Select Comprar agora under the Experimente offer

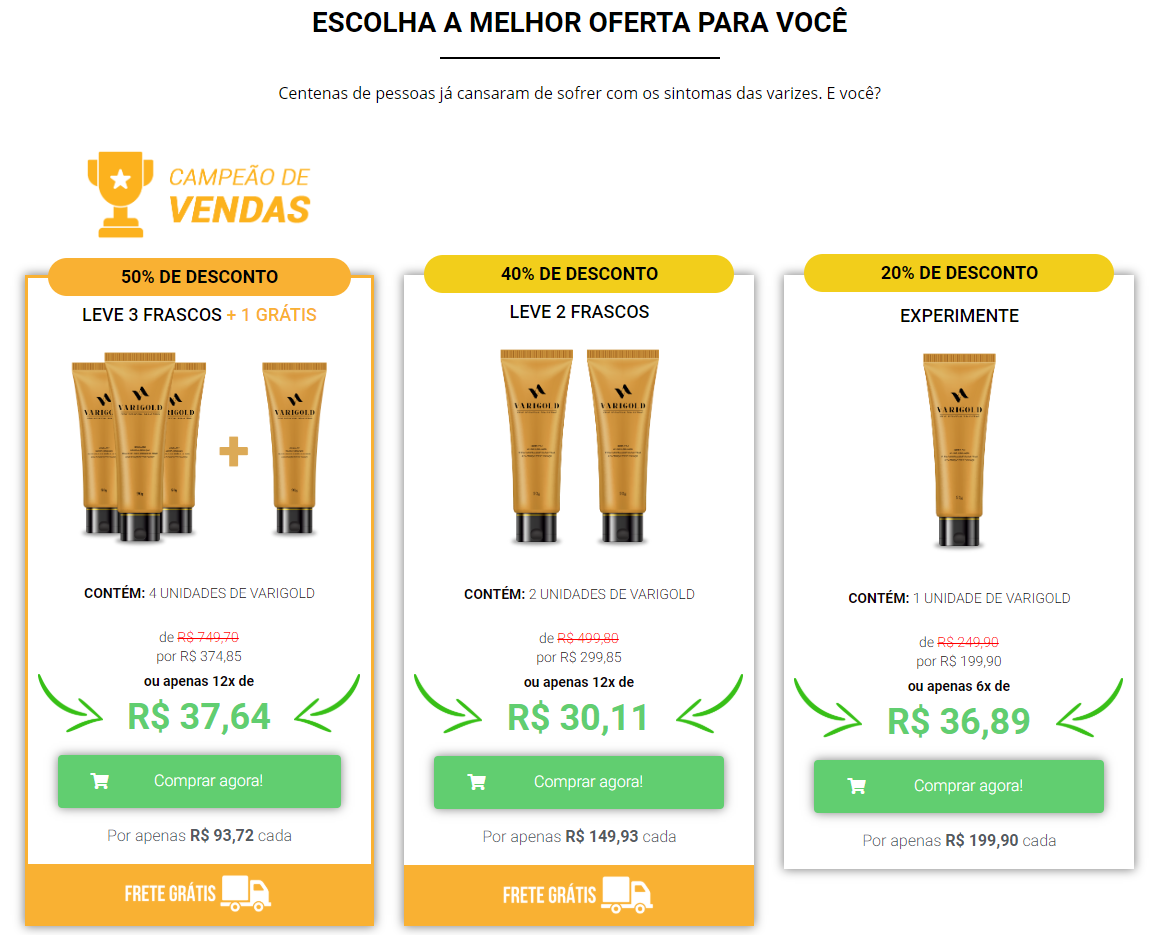(x=958, y=786)
